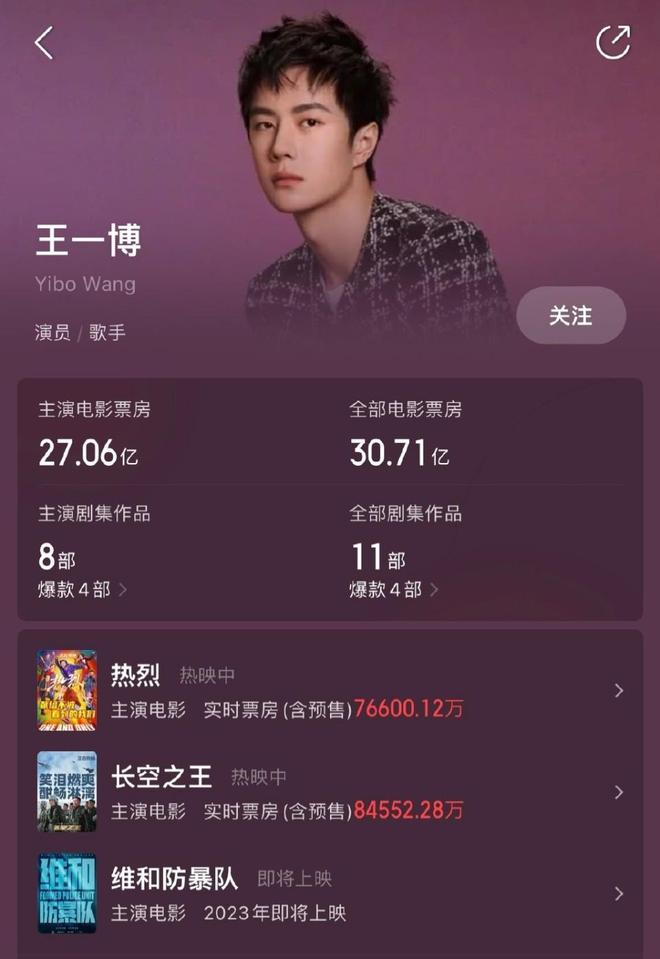Open the 热烈 movie row
This screenshot has height=959, width=660.
pos(330,691)
